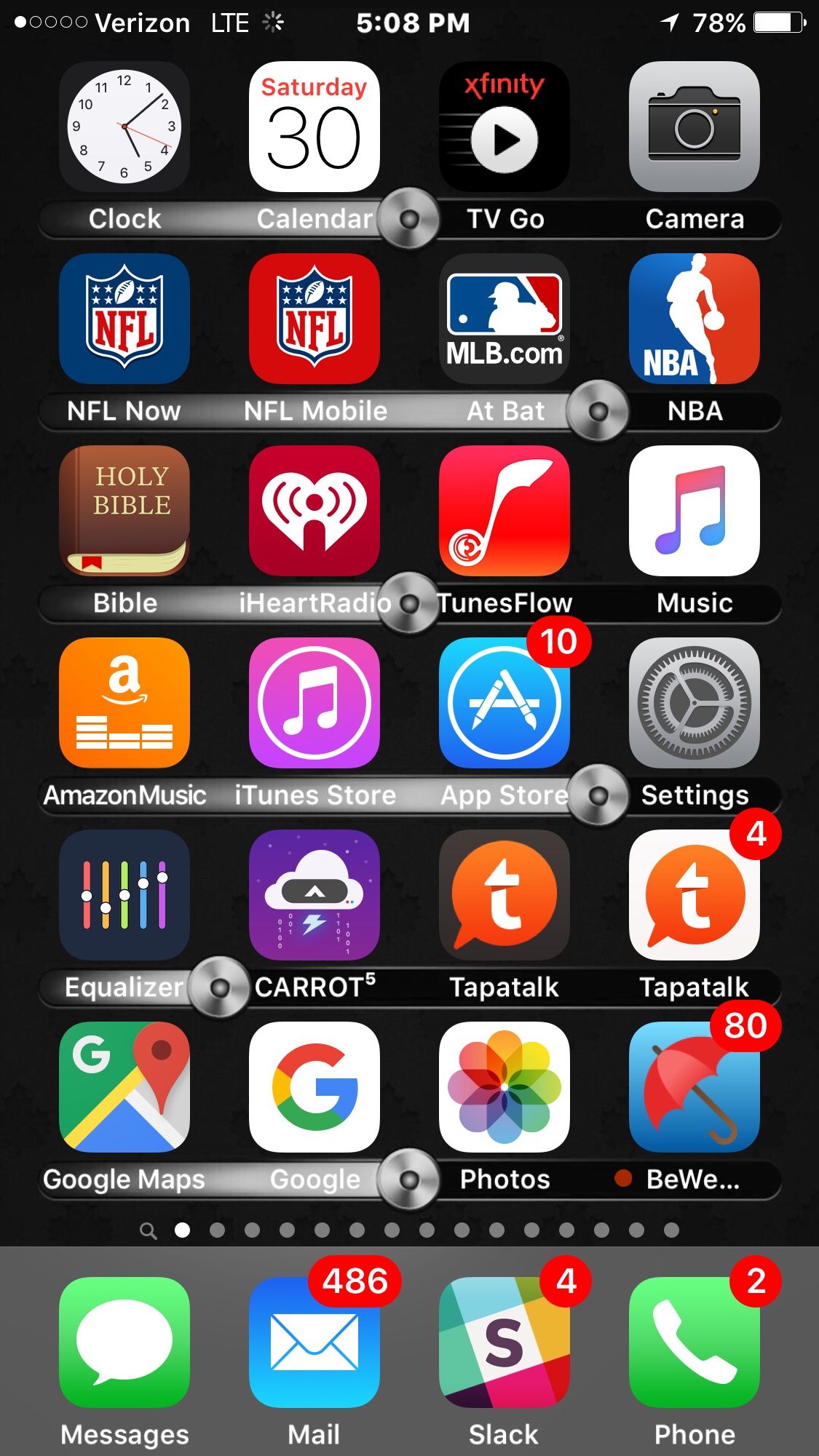This screenshot has height=1456, width=819.
Task: Open the Calendar app
Action: [314, 127]
